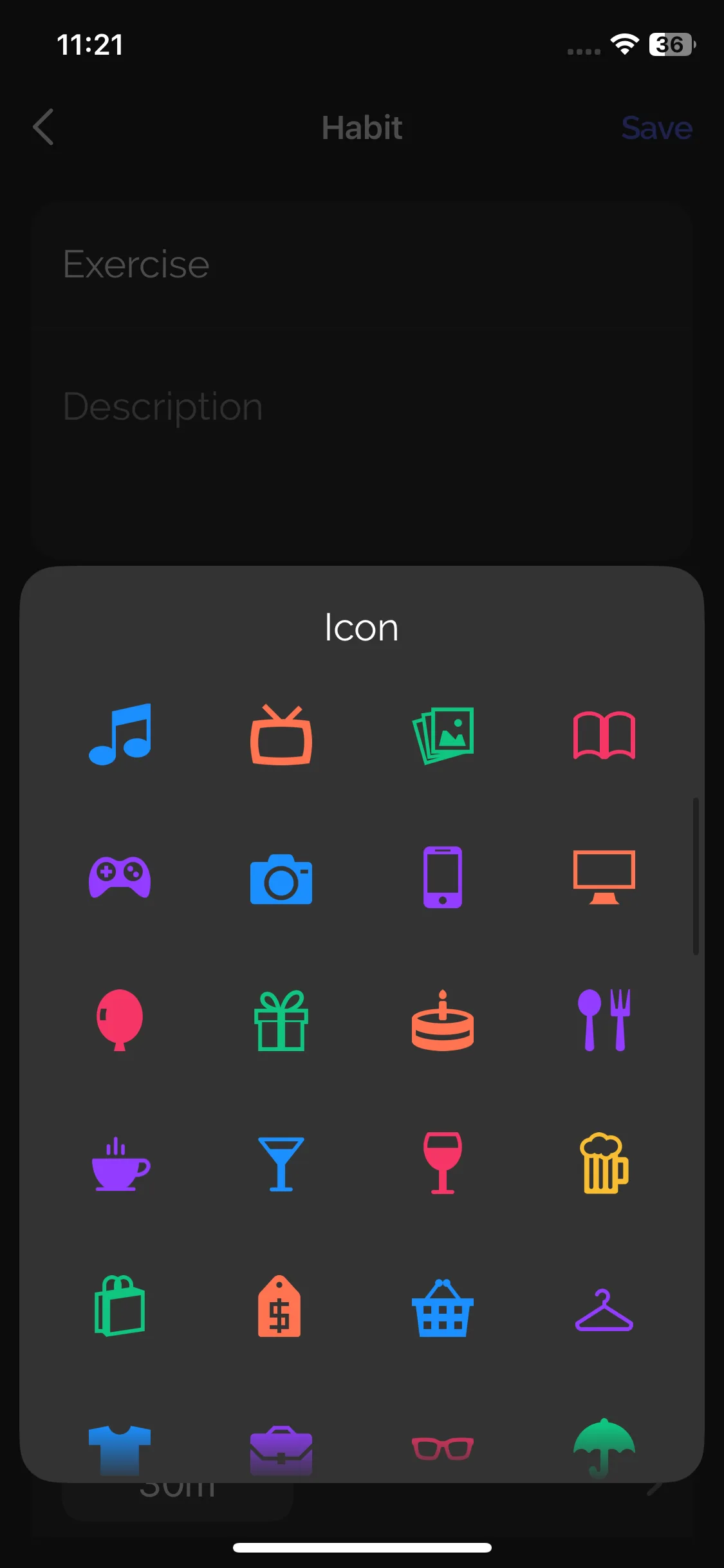Select the coffee cup icon
Image resolution: width=724 pixels, height=1568 pixels.
[120, 1164]
